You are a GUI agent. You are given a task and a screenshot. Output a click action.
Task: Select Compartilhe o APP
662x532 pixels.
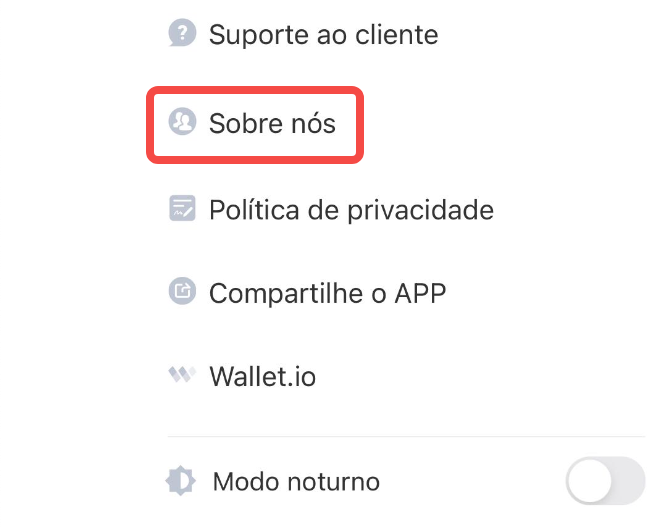tap(326, 294)
